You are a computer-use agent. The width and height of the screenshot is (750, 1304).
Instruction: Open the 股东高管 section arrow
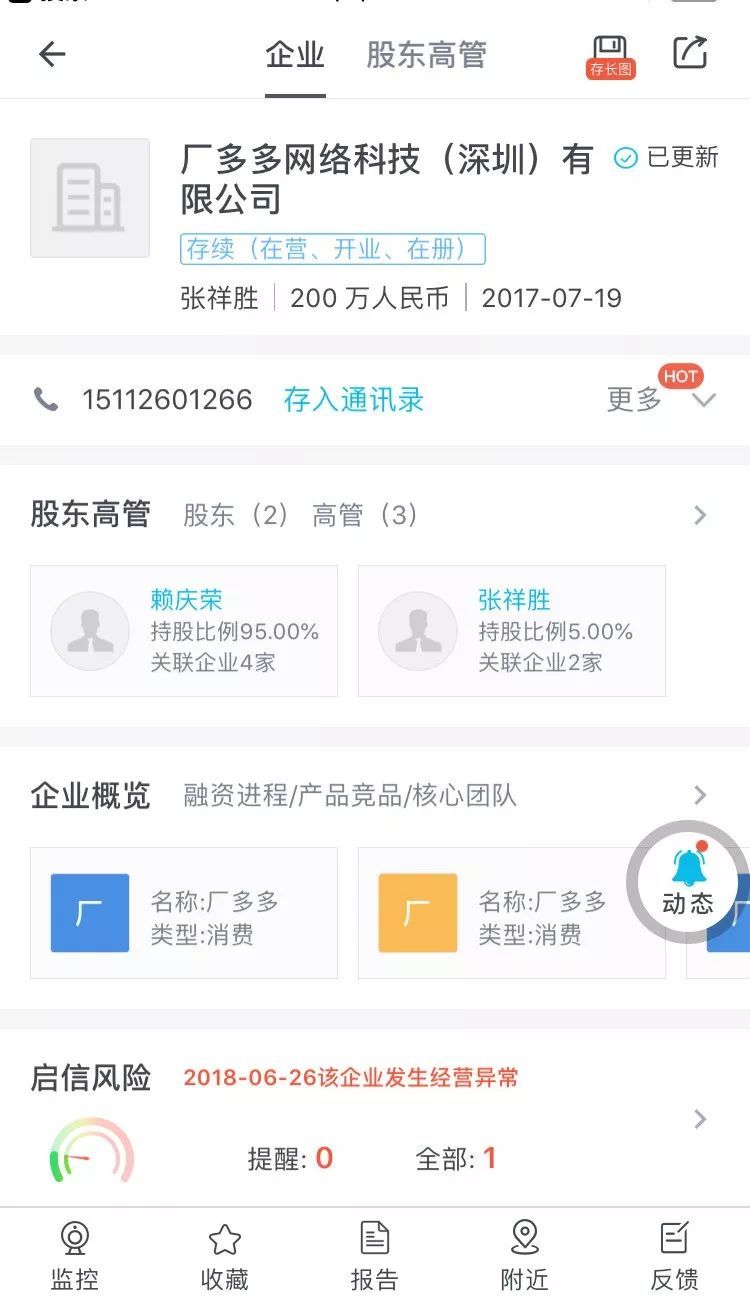tap(701, 513)
